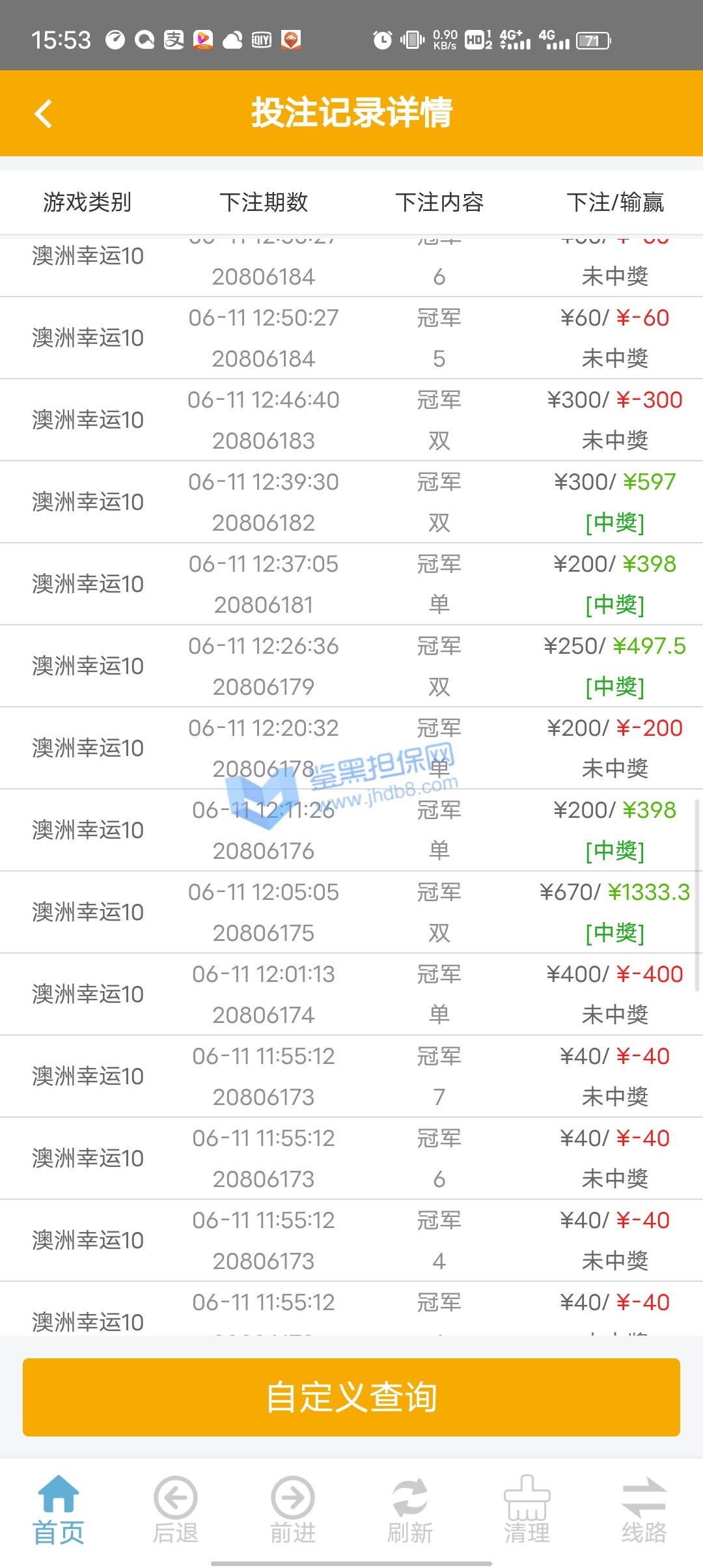Go back using the header arrow

pyautogui.click(x=44, y=114)
